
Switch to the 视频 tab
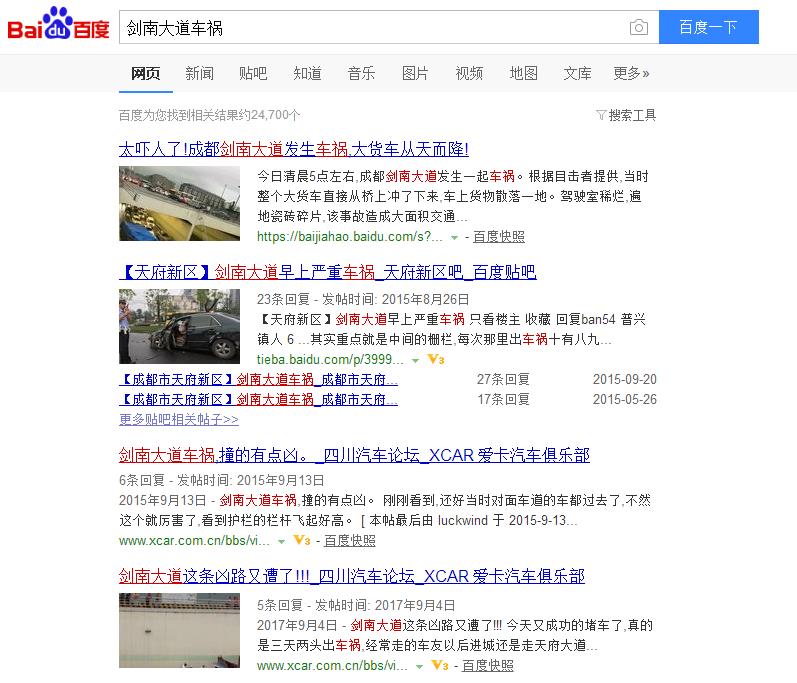point(469,73)
